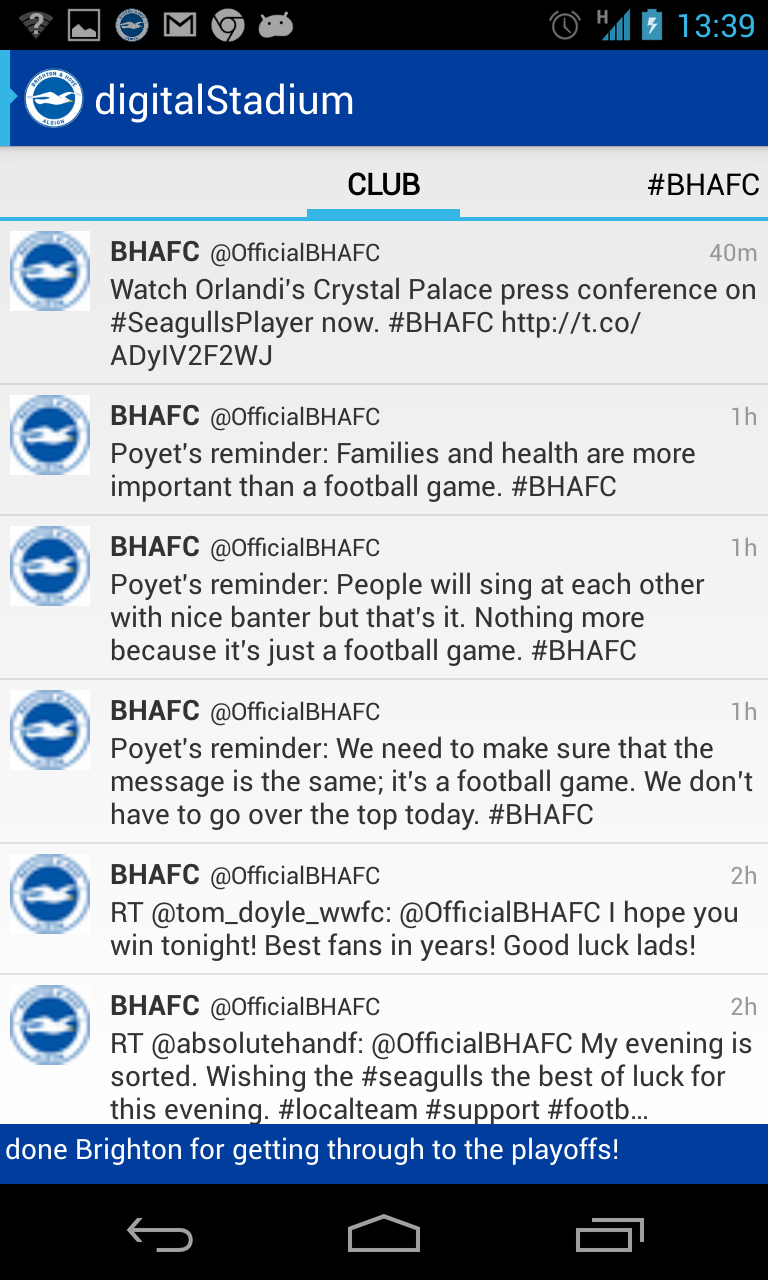Open tweet about families and health reminder

tap(384, 450)
